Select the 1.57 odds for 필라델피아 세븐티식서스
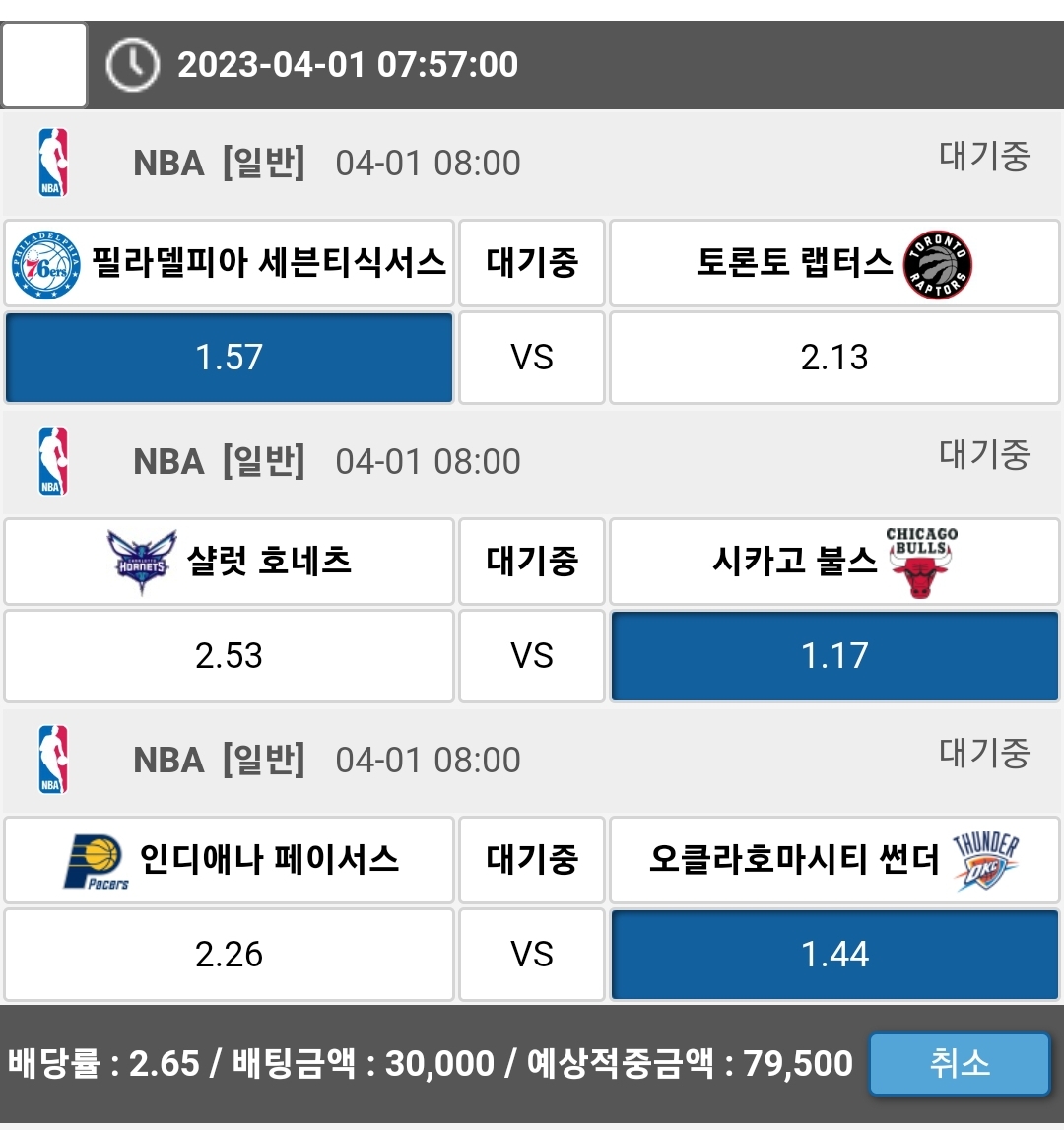Image resolution: width=1064 pixels, height=1130 pixels. pos(229,358)
